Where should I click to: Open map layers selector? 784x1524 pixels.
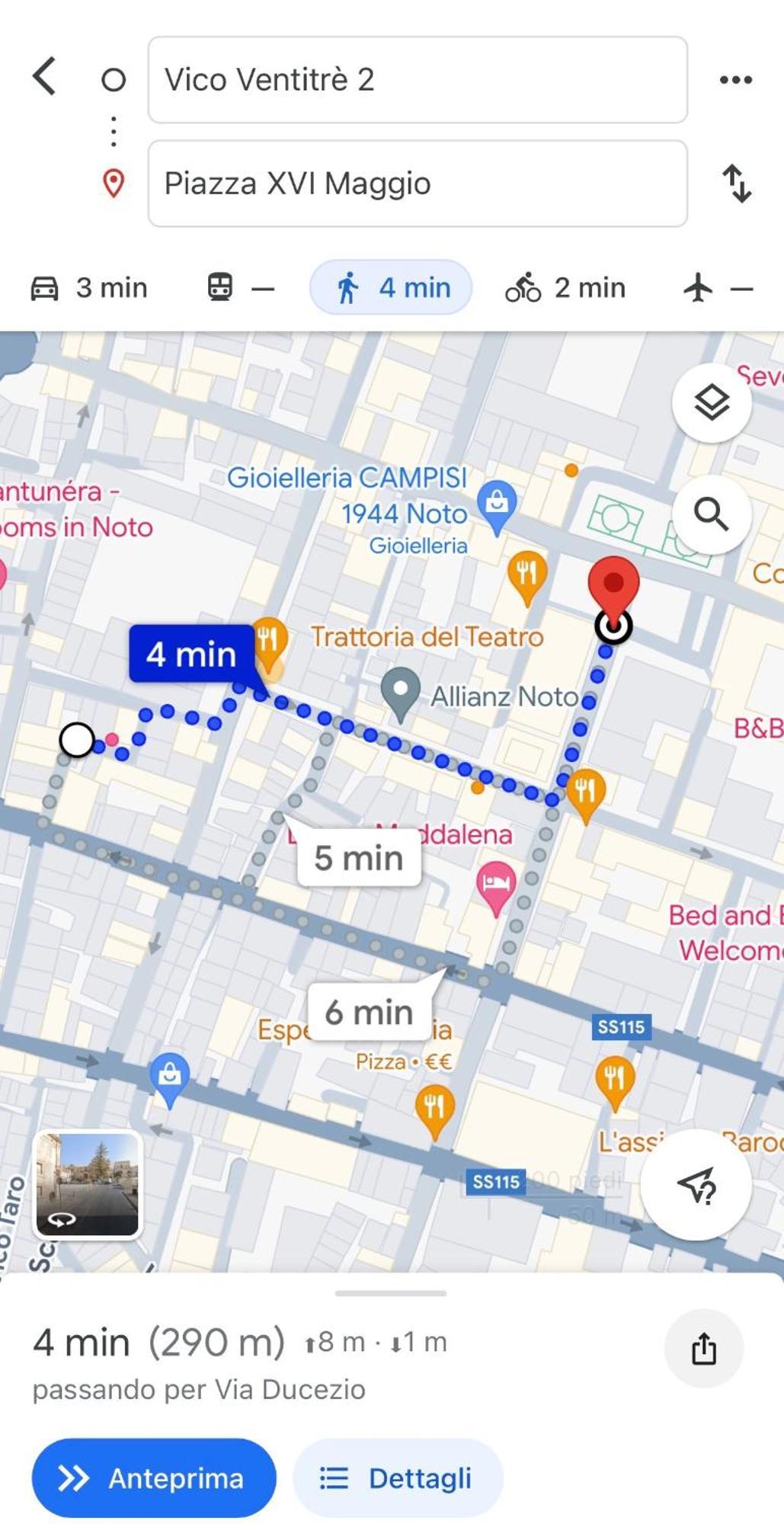tap(712, 403)
